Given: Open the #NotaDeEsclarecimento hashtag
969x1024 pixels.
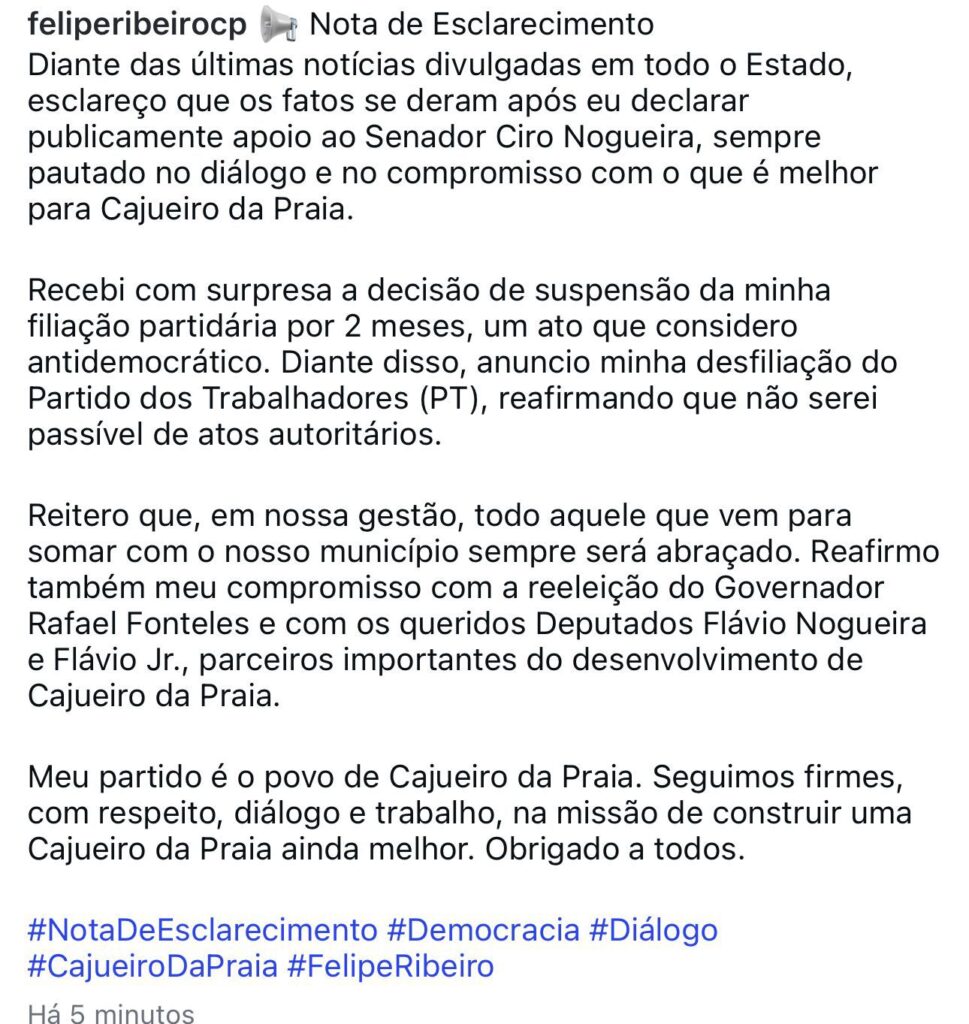Looking at the screenshot, I should 203,930.
